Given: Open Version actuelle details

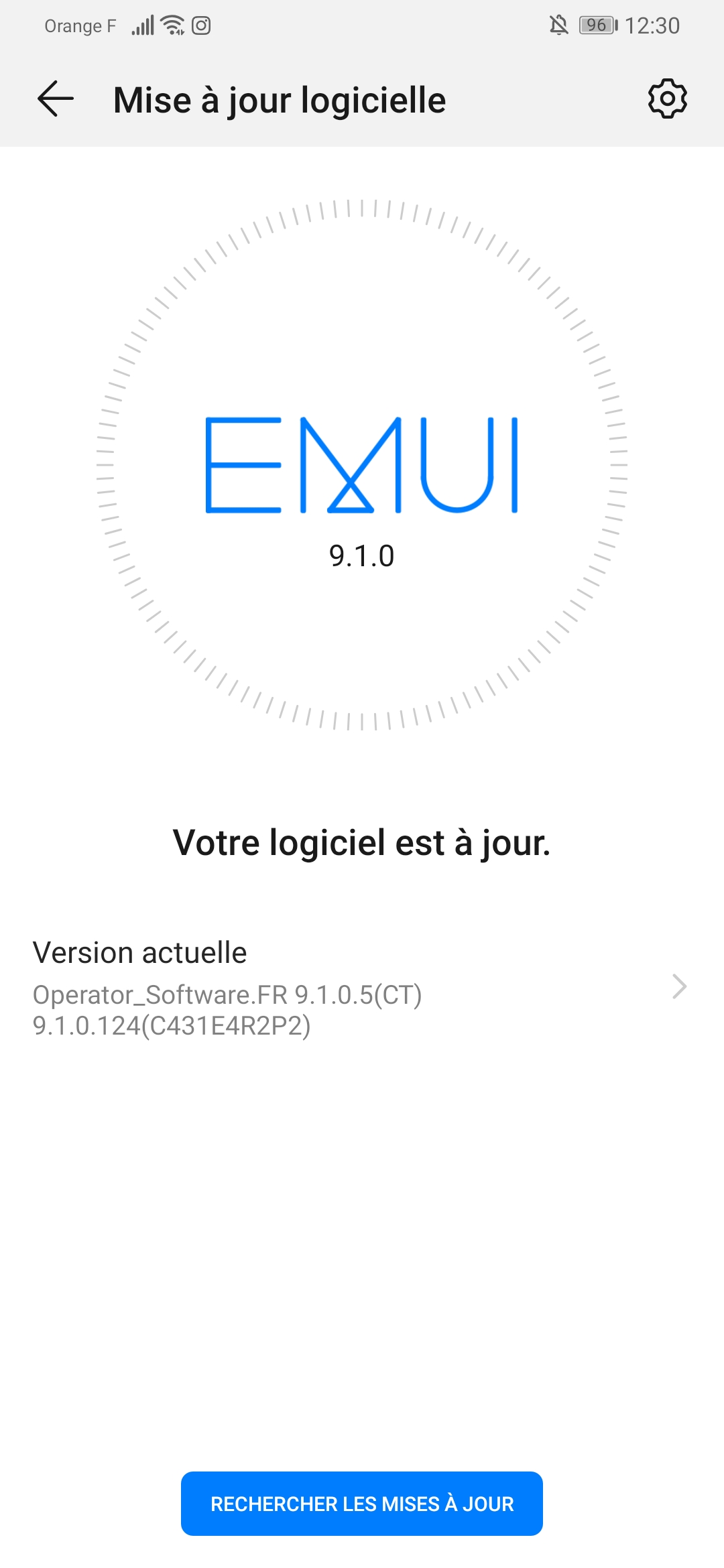Looking at the screenshot, I should click(x=361, y=988).
